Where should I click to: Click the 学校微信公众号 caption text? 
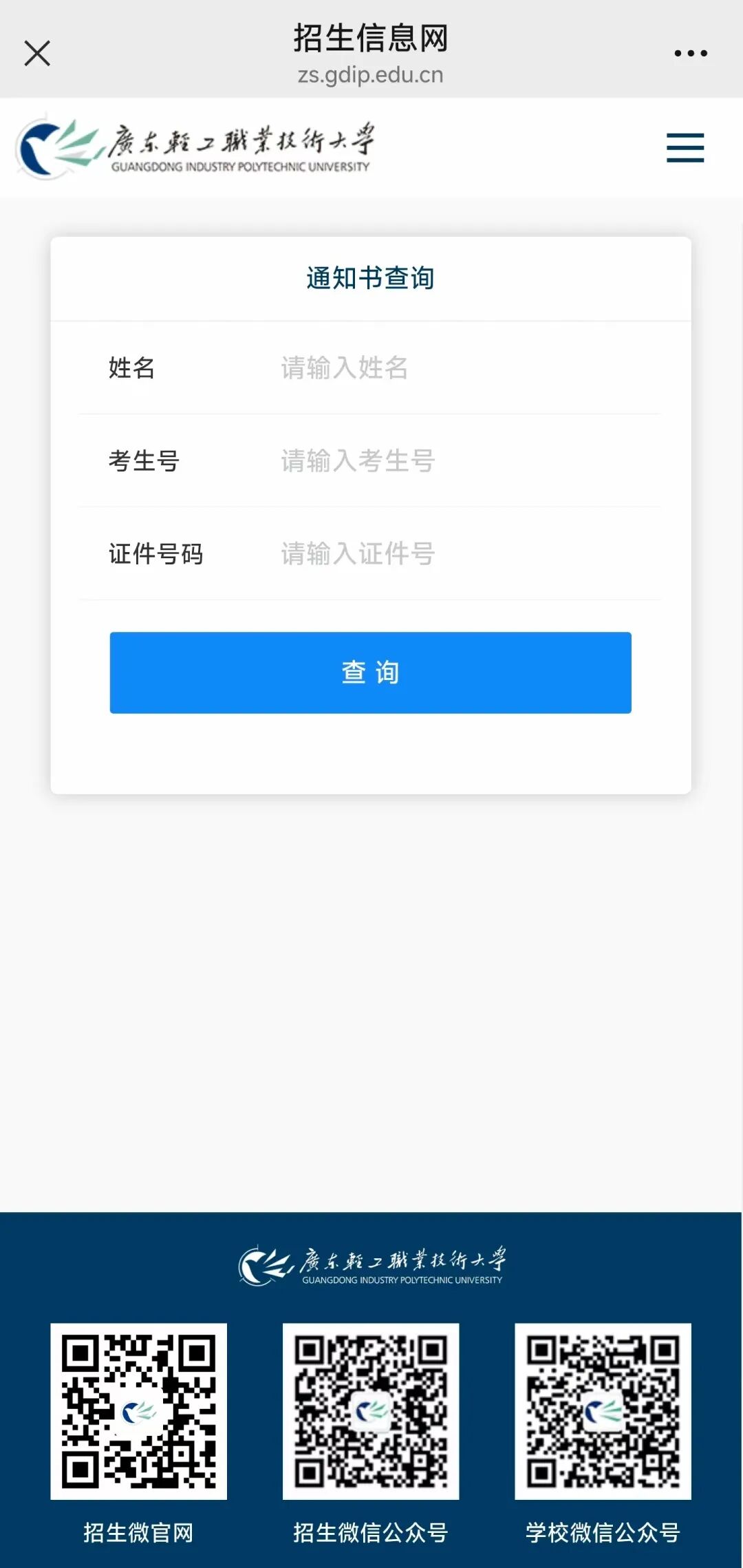click(x=603, y=1534)
